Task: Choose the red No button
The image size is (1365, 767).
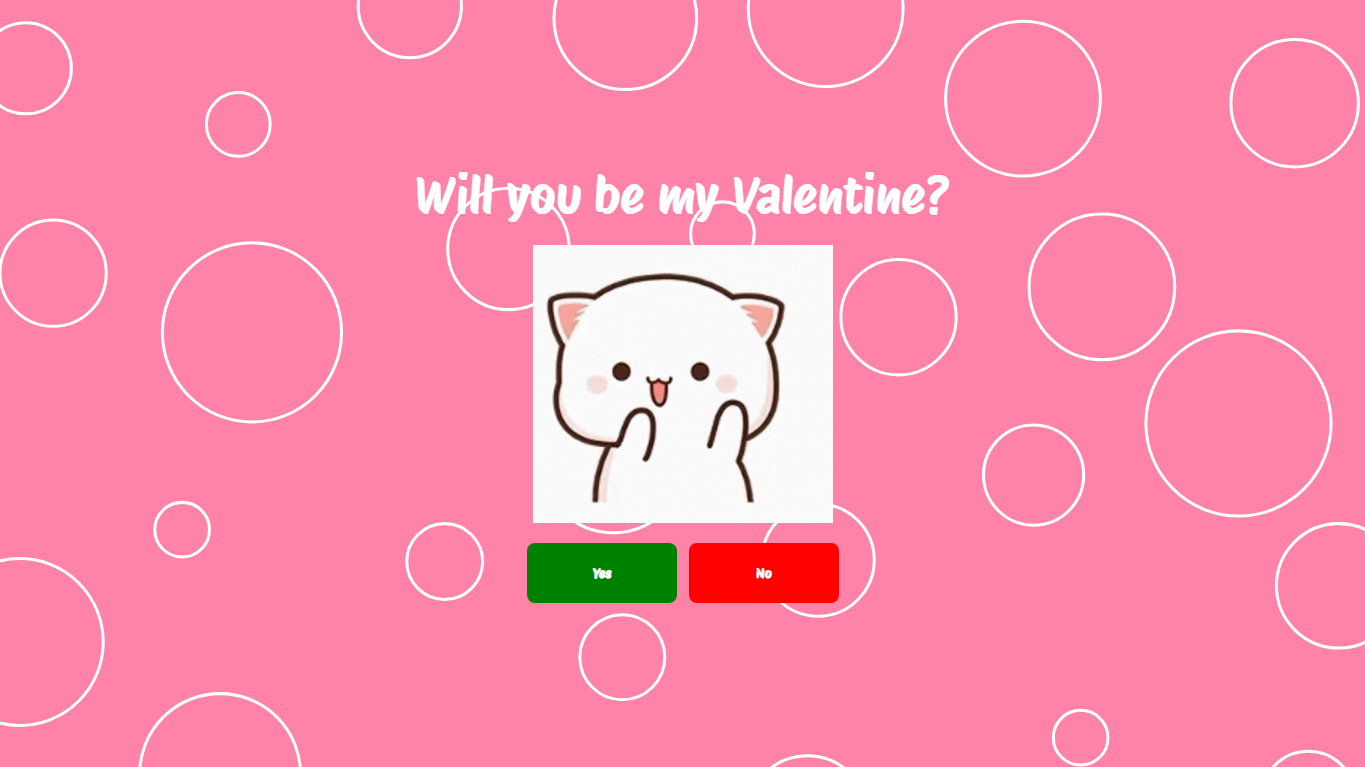Action: 763,573
